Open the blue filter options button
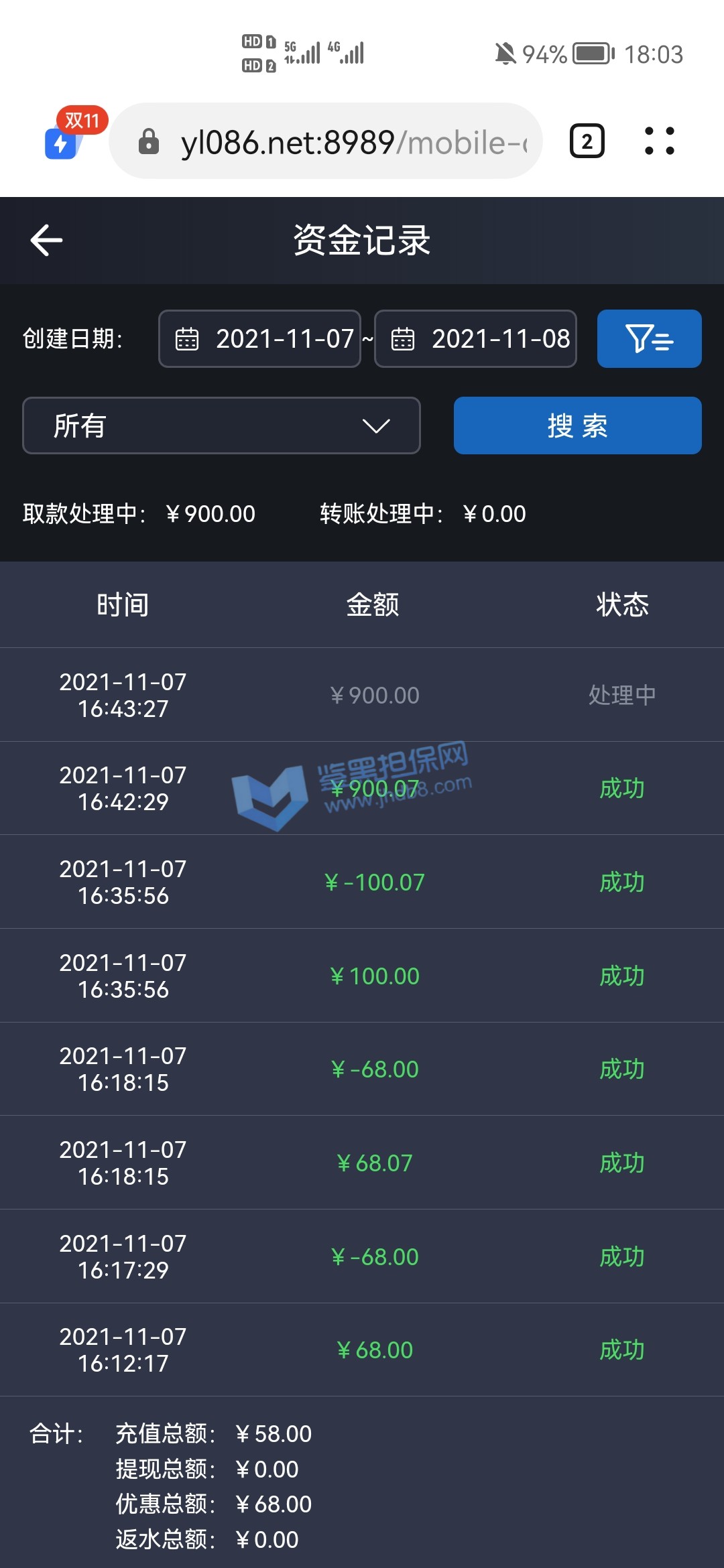 click(649, 339)
